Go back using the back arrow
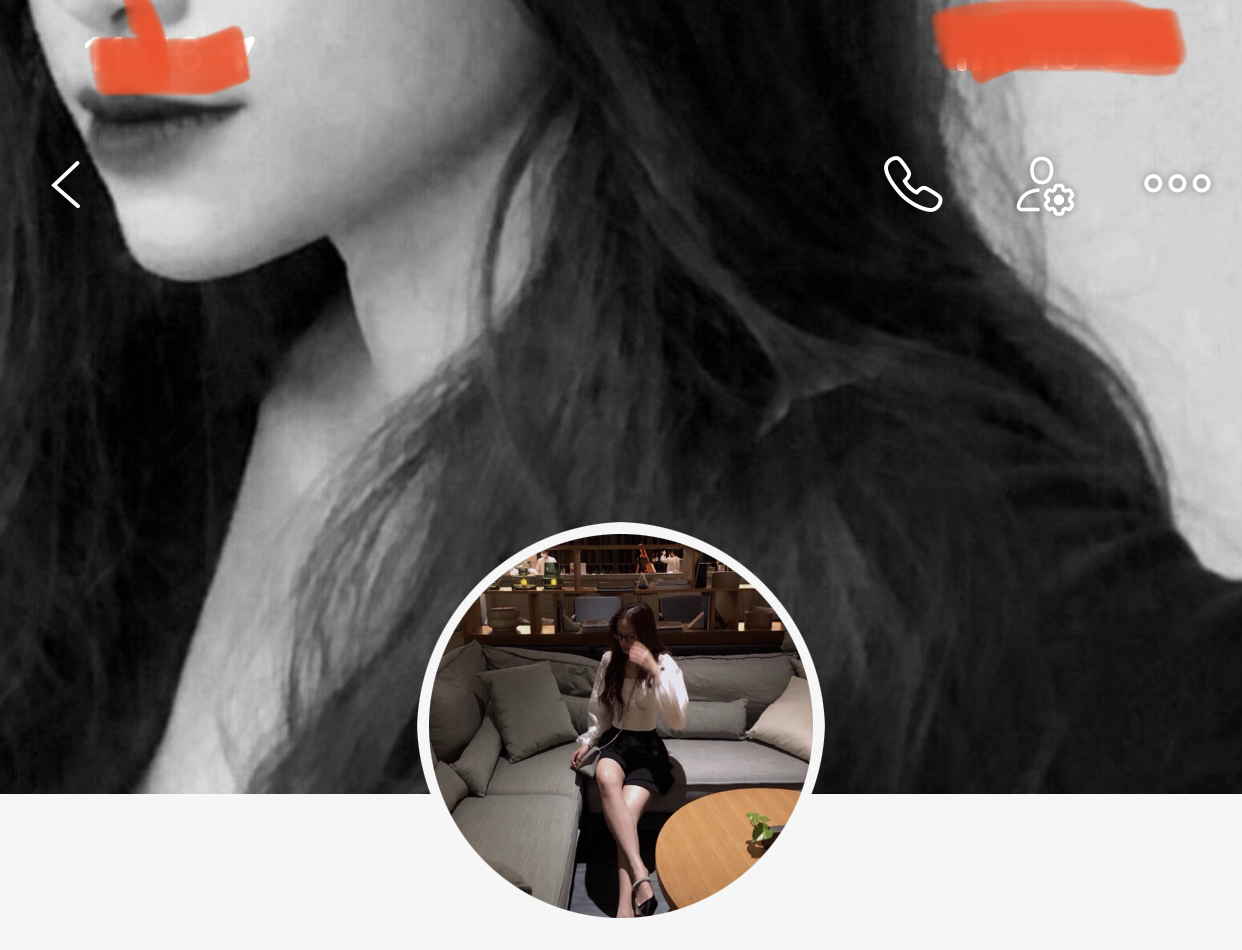The width and height of the screenshot is (1242, 950). click(66, 185)
